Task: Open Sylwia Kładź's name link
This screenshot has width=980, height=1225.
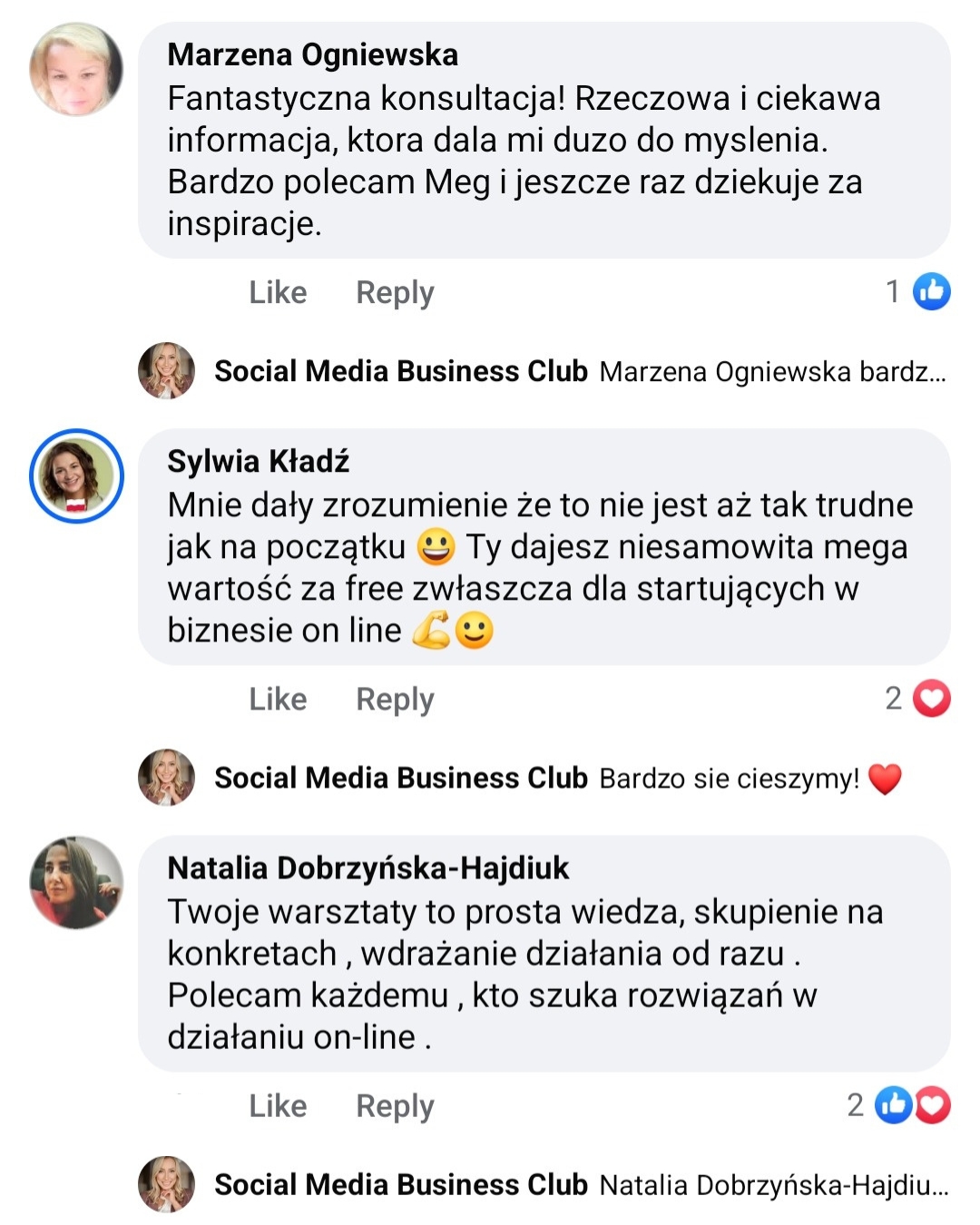Action: (259, 461)
